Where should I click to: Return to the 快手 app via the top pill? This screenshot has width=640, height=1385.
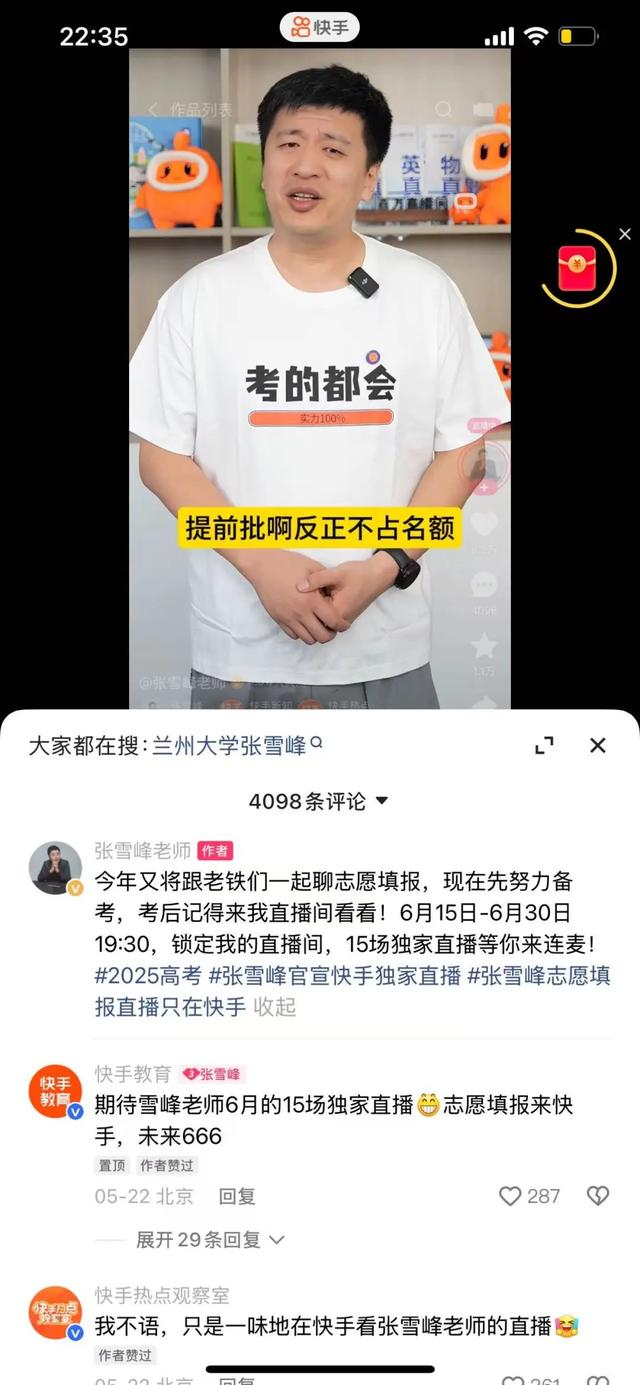pos(319,28)
